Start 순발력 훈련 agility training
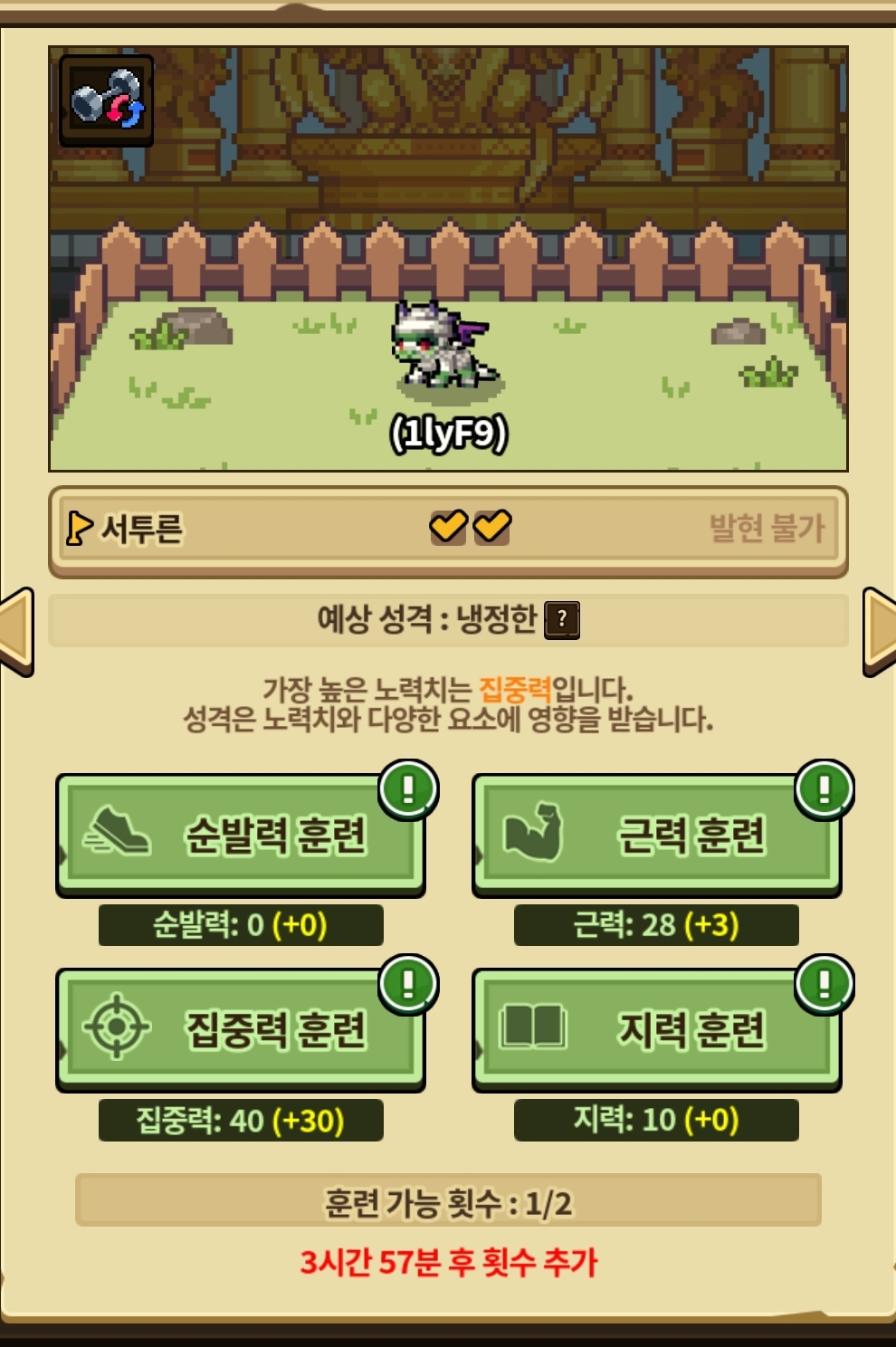Viewport: 896px width, 1347px height. [x=241, y=834]
